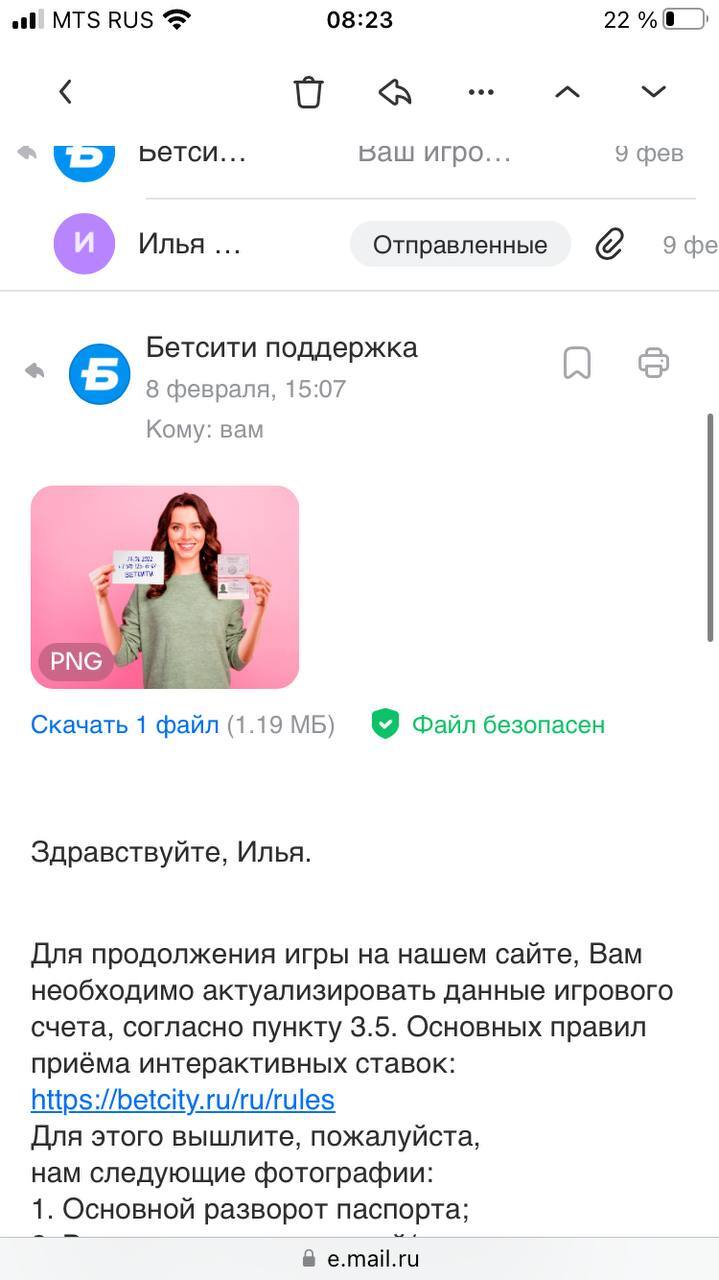Image resolution: width=719 pixels, height=1280 pixels.
Task: Open the three-dot more options menu
Action: (x=481, y=92)
